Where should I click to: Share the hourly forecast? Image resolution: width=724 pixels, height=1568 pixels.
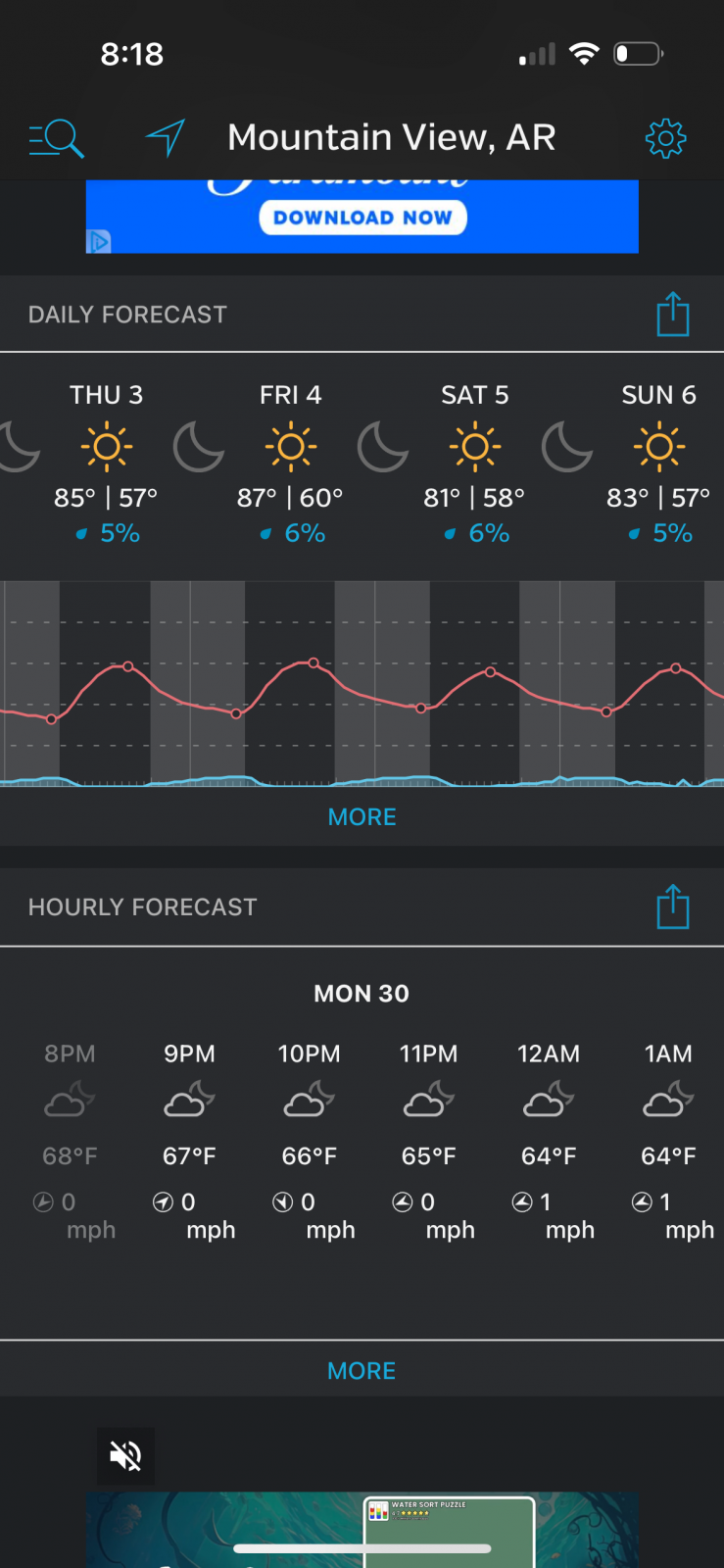[x=672, y=906]
